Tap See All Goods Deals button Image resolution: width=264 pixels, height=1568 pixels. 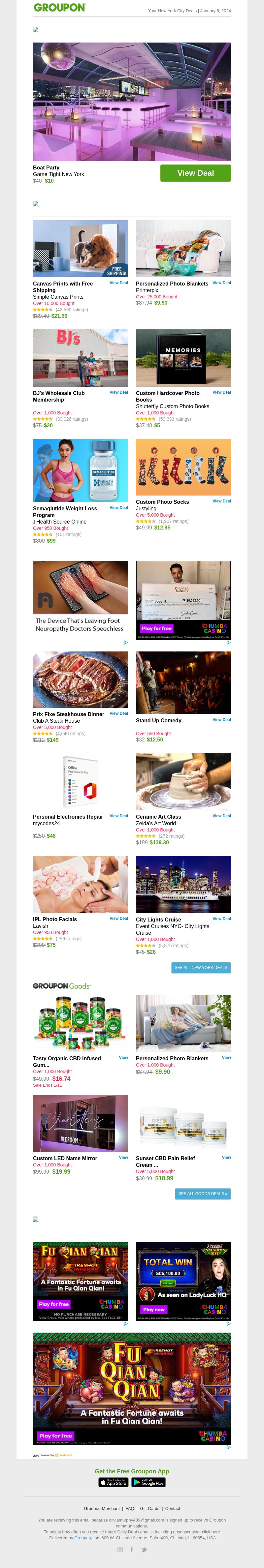202,1194
